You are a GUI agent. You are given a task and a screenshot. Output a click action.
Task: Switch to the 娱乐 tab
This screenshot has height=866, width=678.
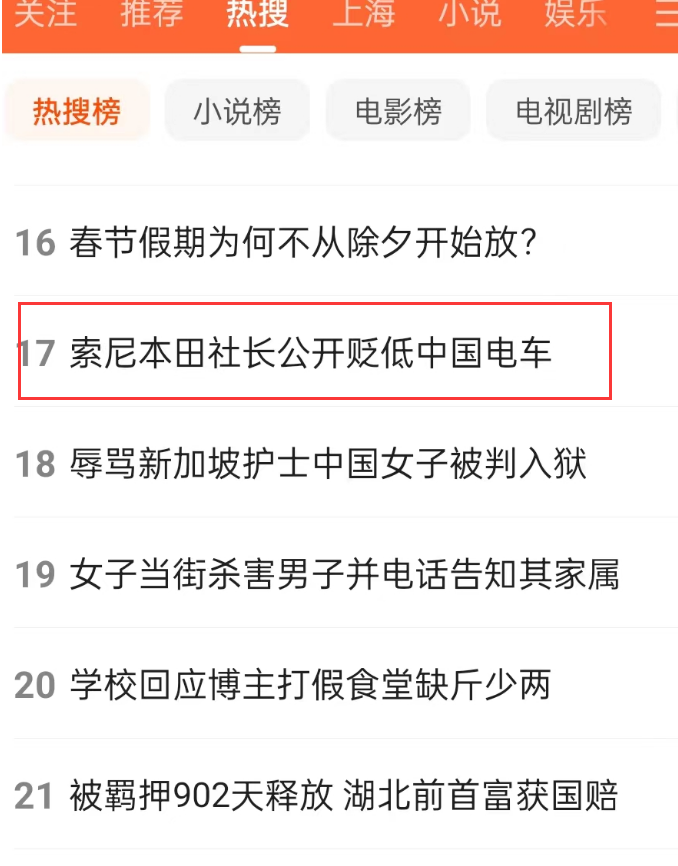[575, 14]
